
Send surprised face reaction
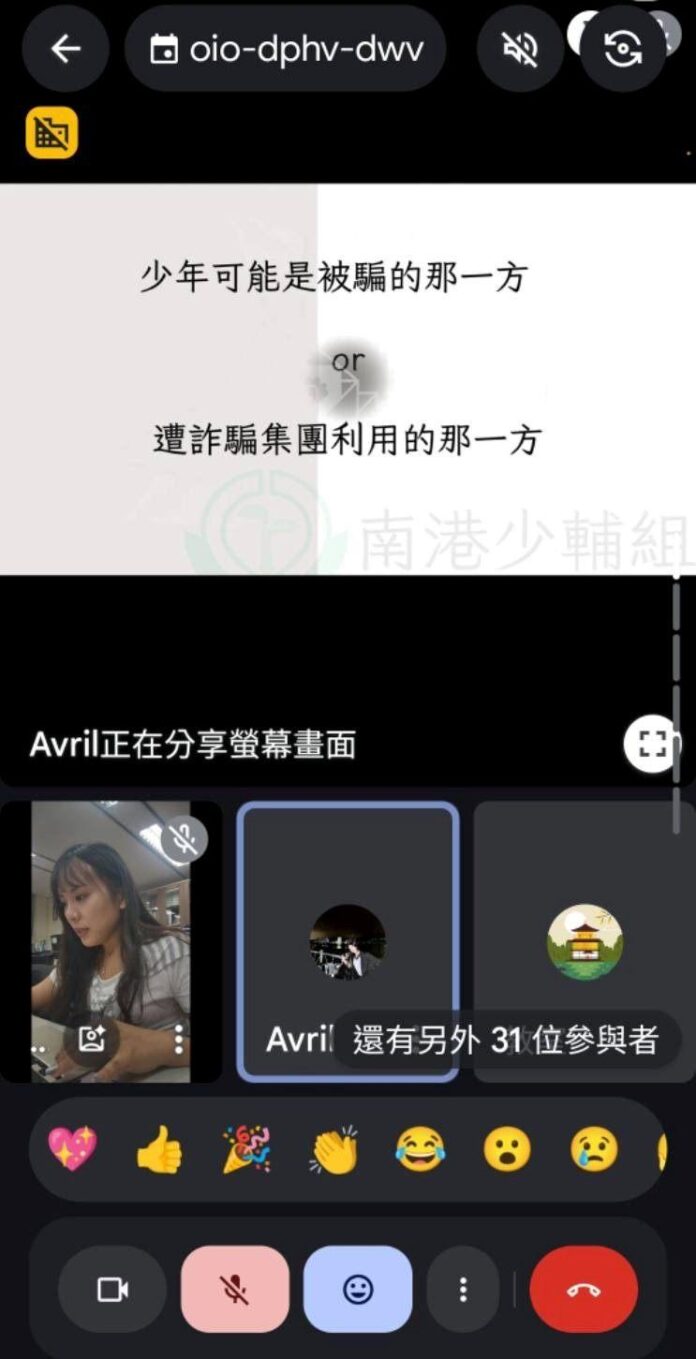(x=507, y=1149)
